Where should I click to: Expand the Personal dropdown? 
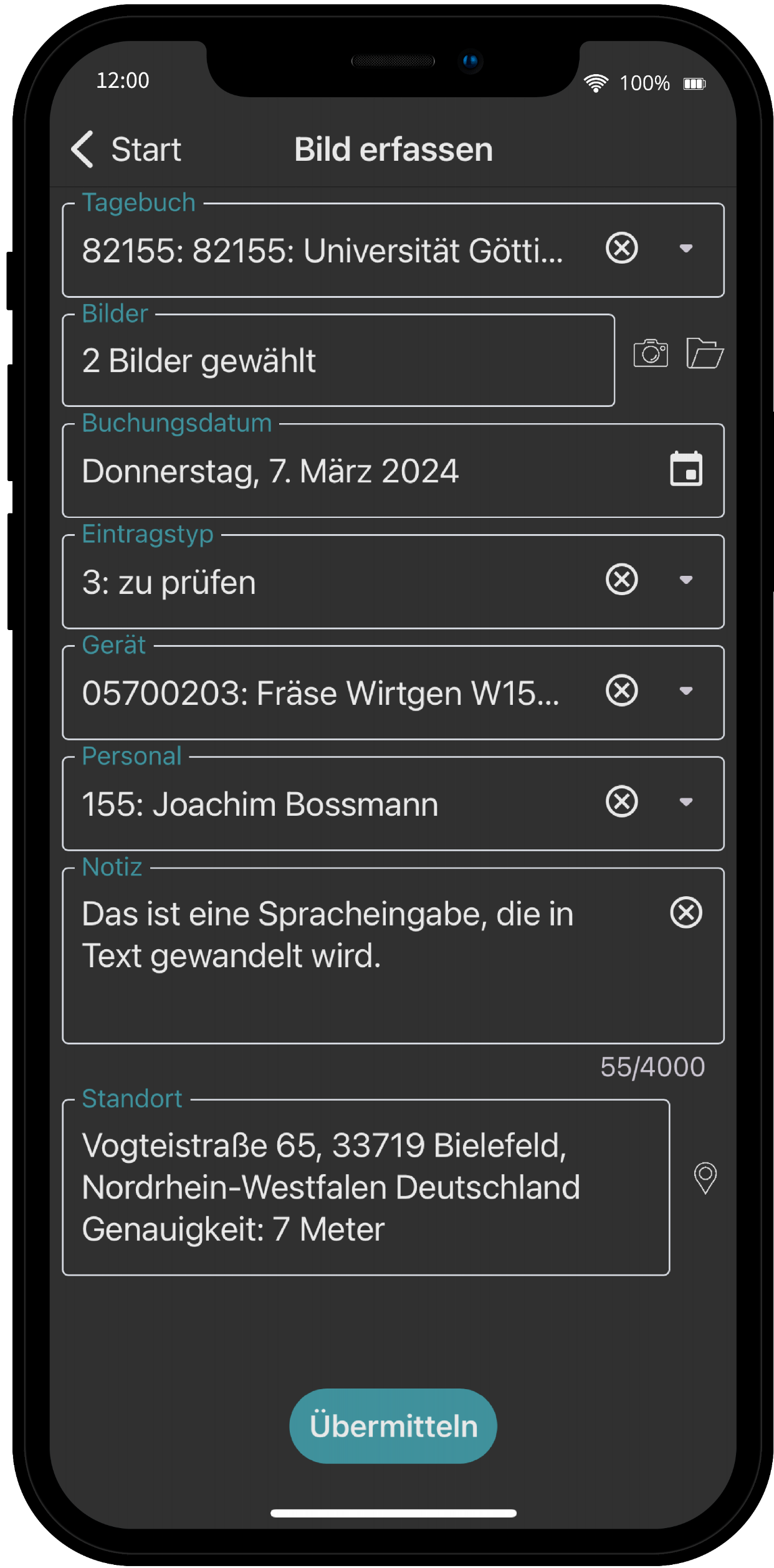point(686,801)
